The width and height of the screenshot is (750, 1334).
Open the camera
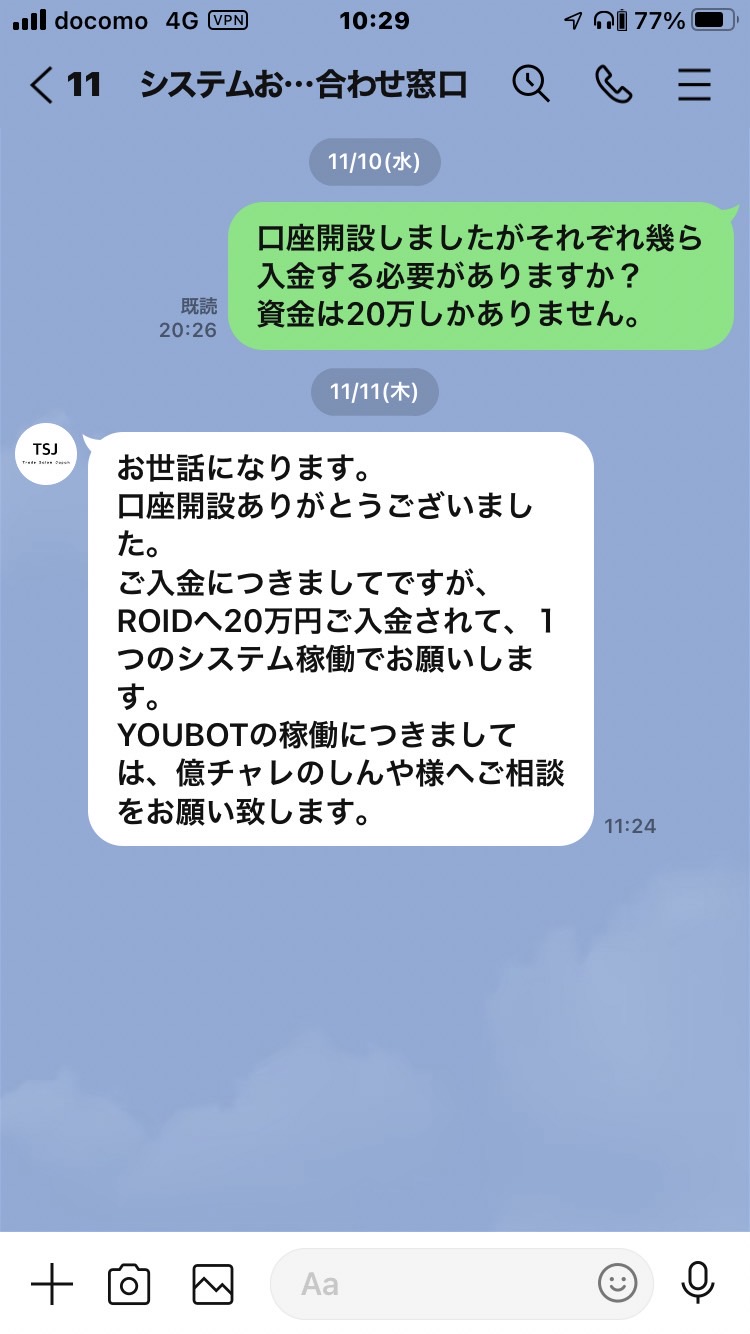(x=129, y=1284)
